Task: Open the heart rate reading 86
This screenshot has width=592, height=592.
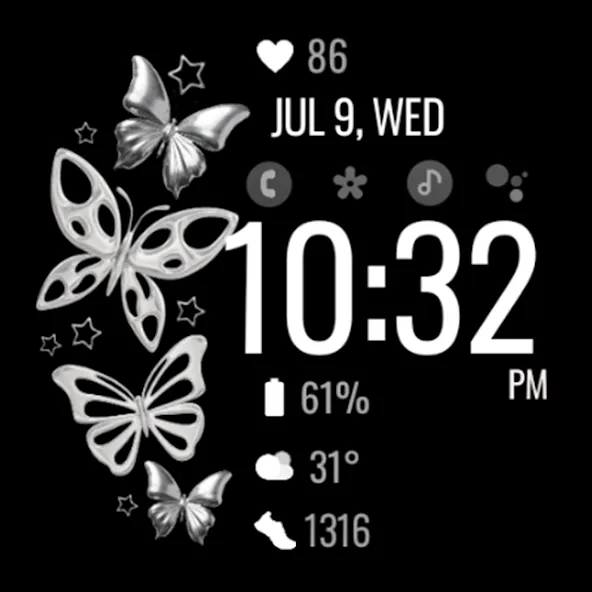Action: [302, 56]
